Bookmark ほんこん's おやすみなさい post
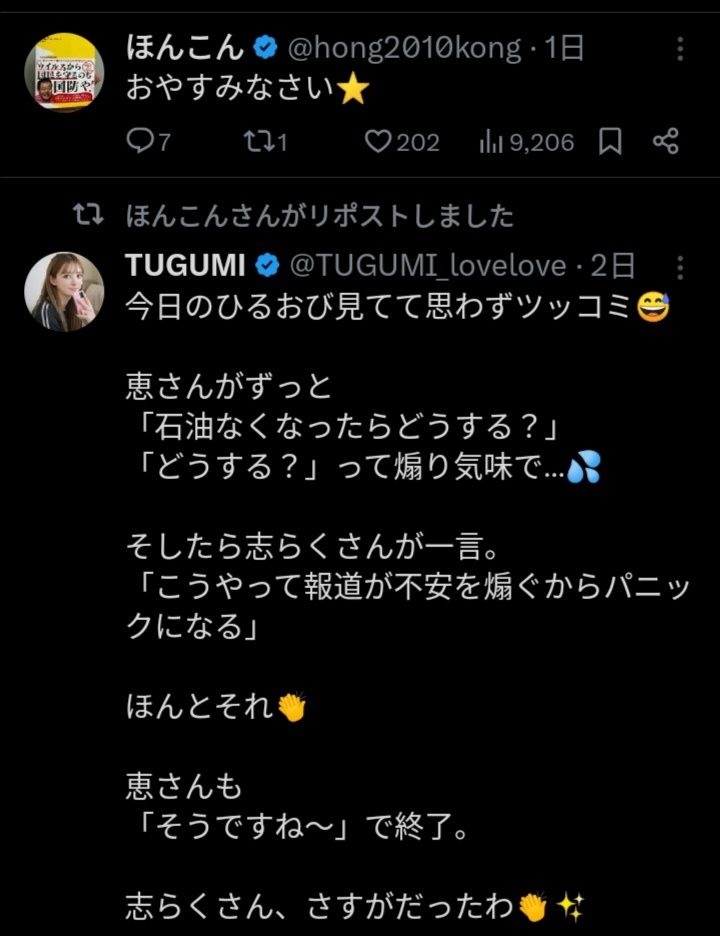This screenshot has height=936, width=720. tap(610, 143)
